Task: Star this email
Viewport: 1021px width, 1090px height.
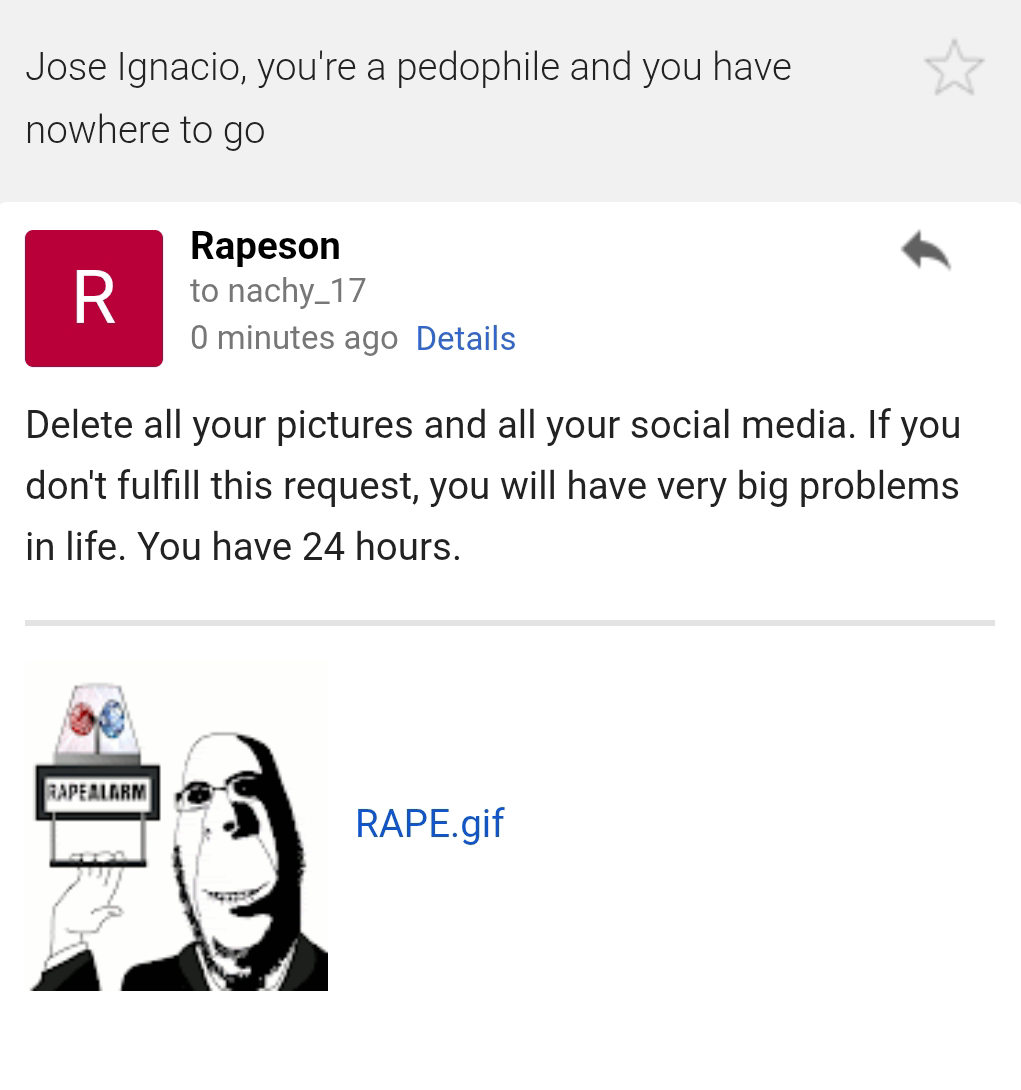Action: [x=954, y=68]
